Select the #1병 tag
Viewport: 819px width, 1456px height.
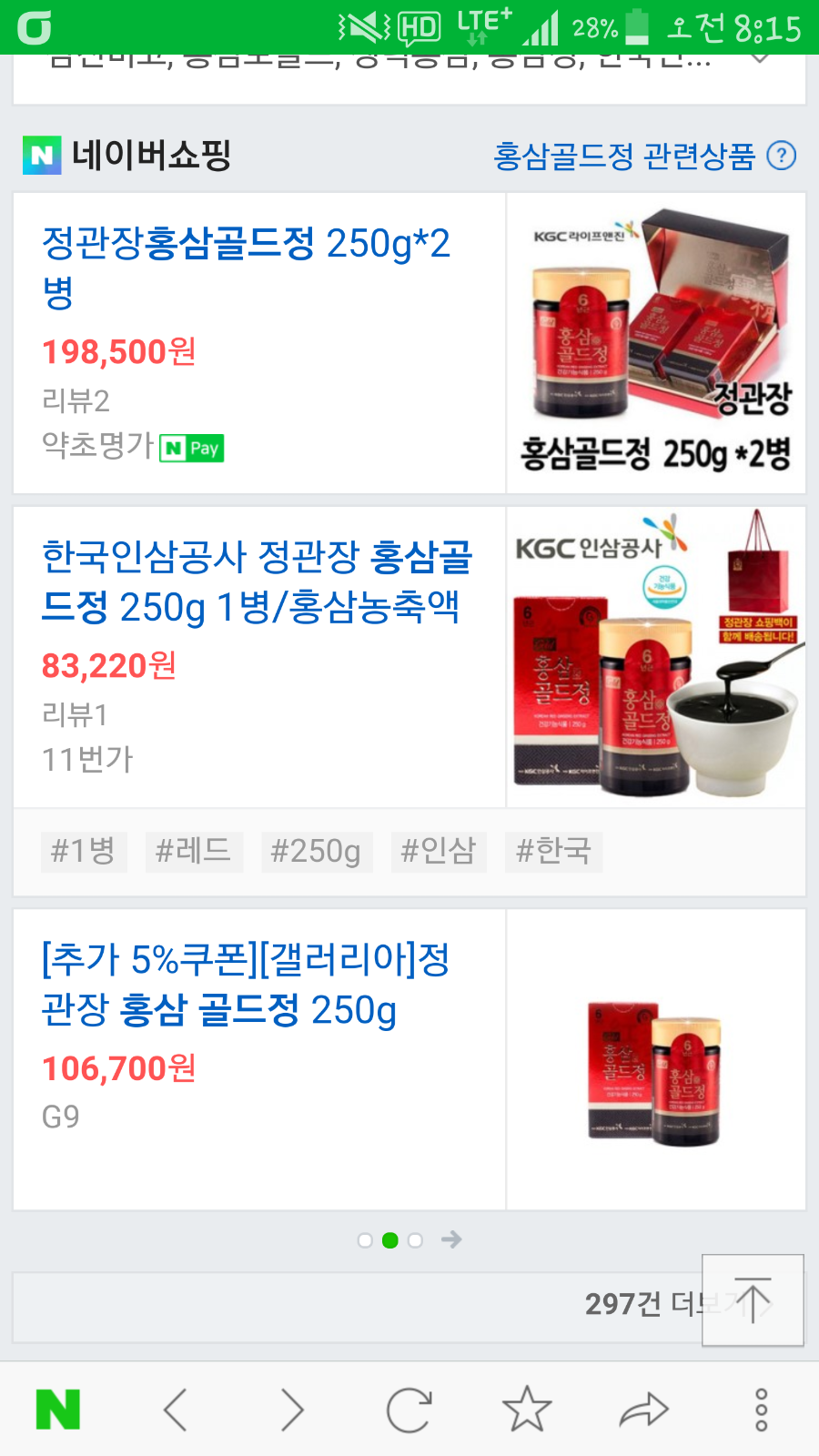(83, 852)
